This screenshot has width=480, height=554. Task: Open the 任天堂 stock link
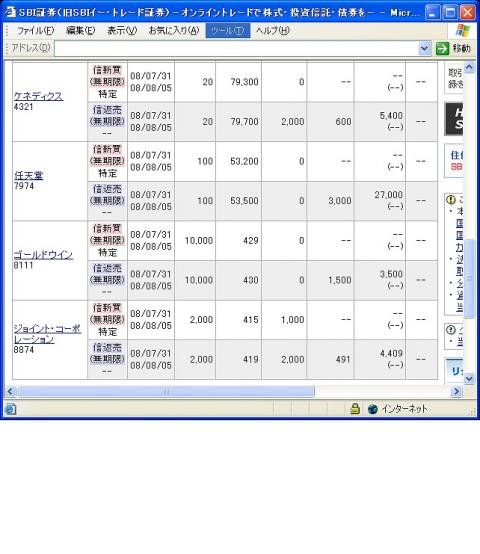coord(28,175)
